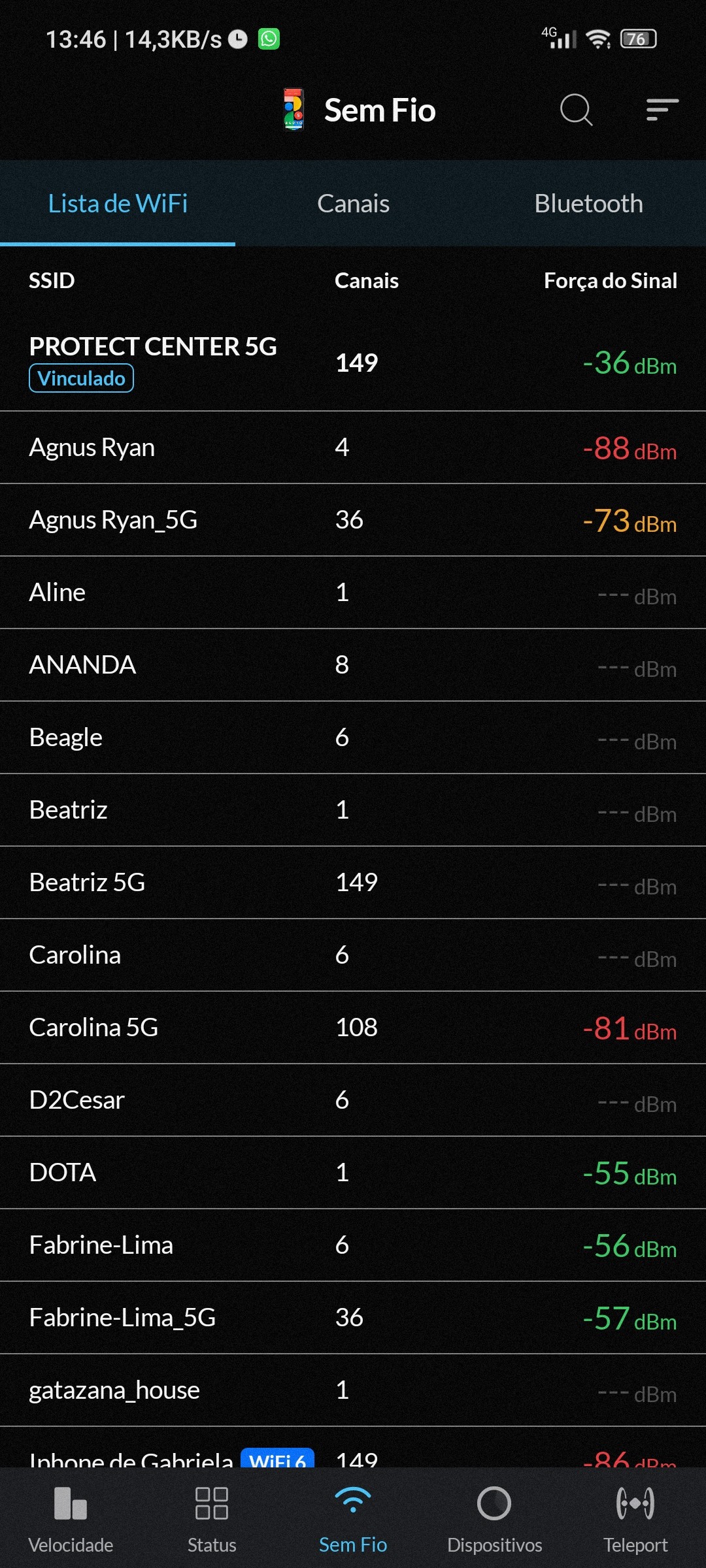Screen dimensions: 706x1568
Task: View details for the Aline network
Action: [x=353, y=593]
